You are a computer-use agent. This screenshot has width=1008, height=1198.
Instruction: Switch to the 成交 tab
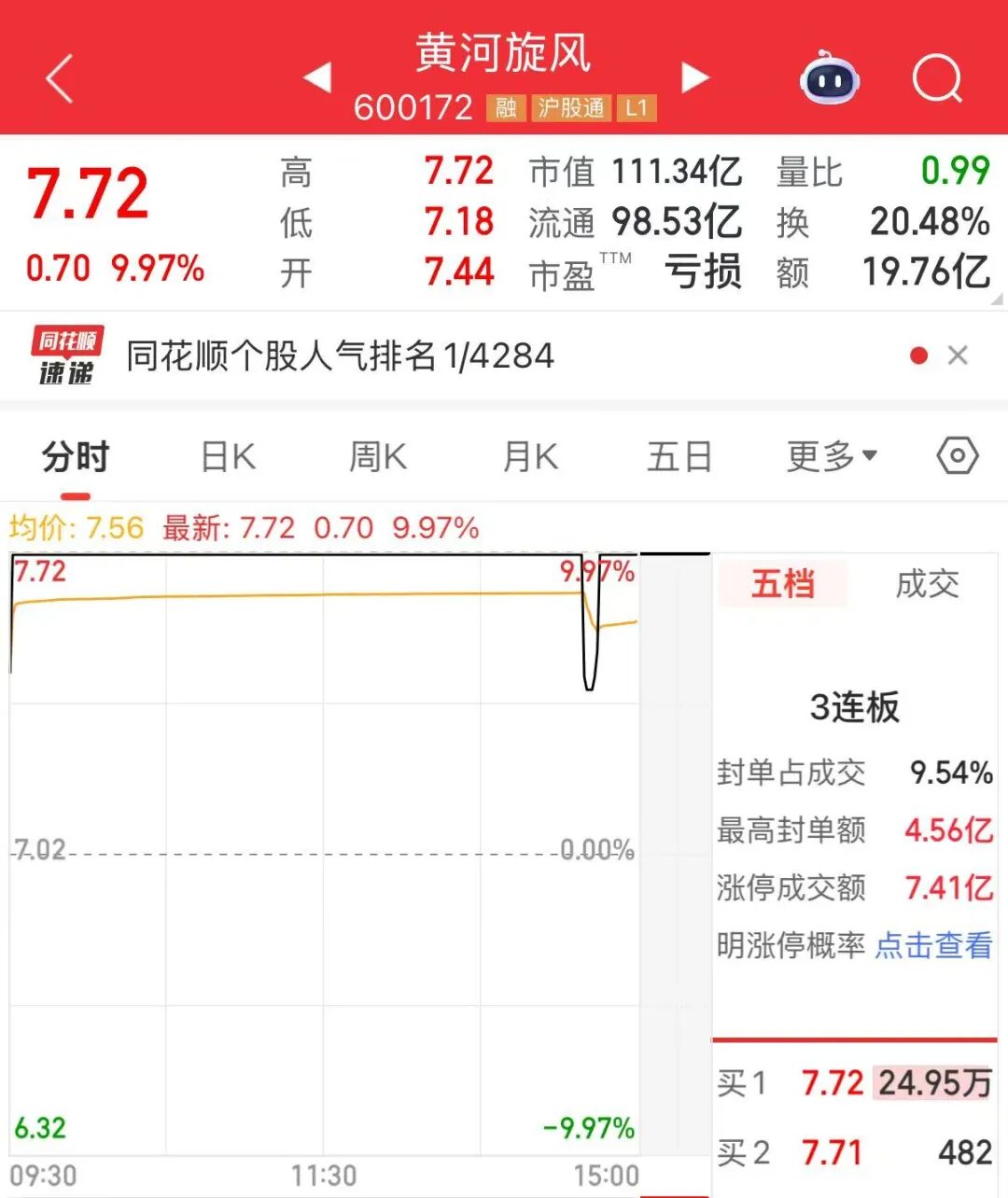(927, 584)
